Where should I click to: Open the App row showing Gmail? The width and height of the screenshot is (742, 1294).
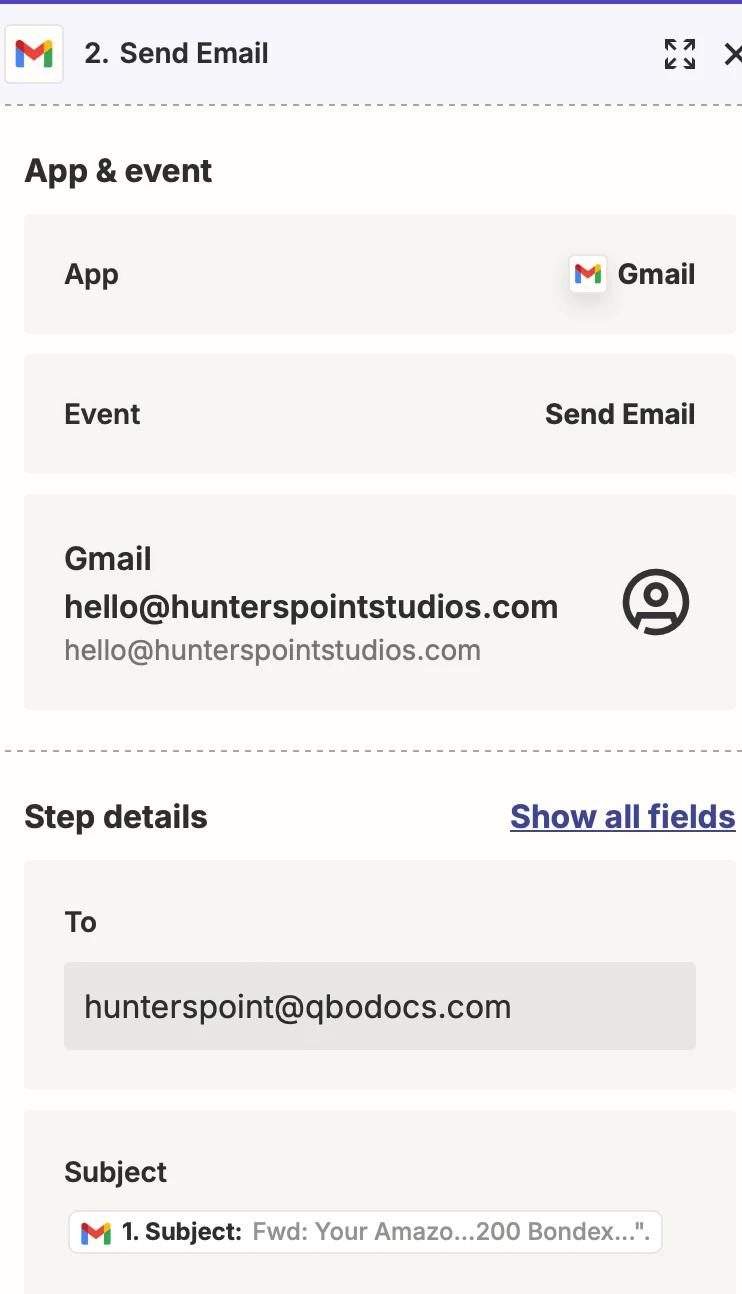point(379,274)
